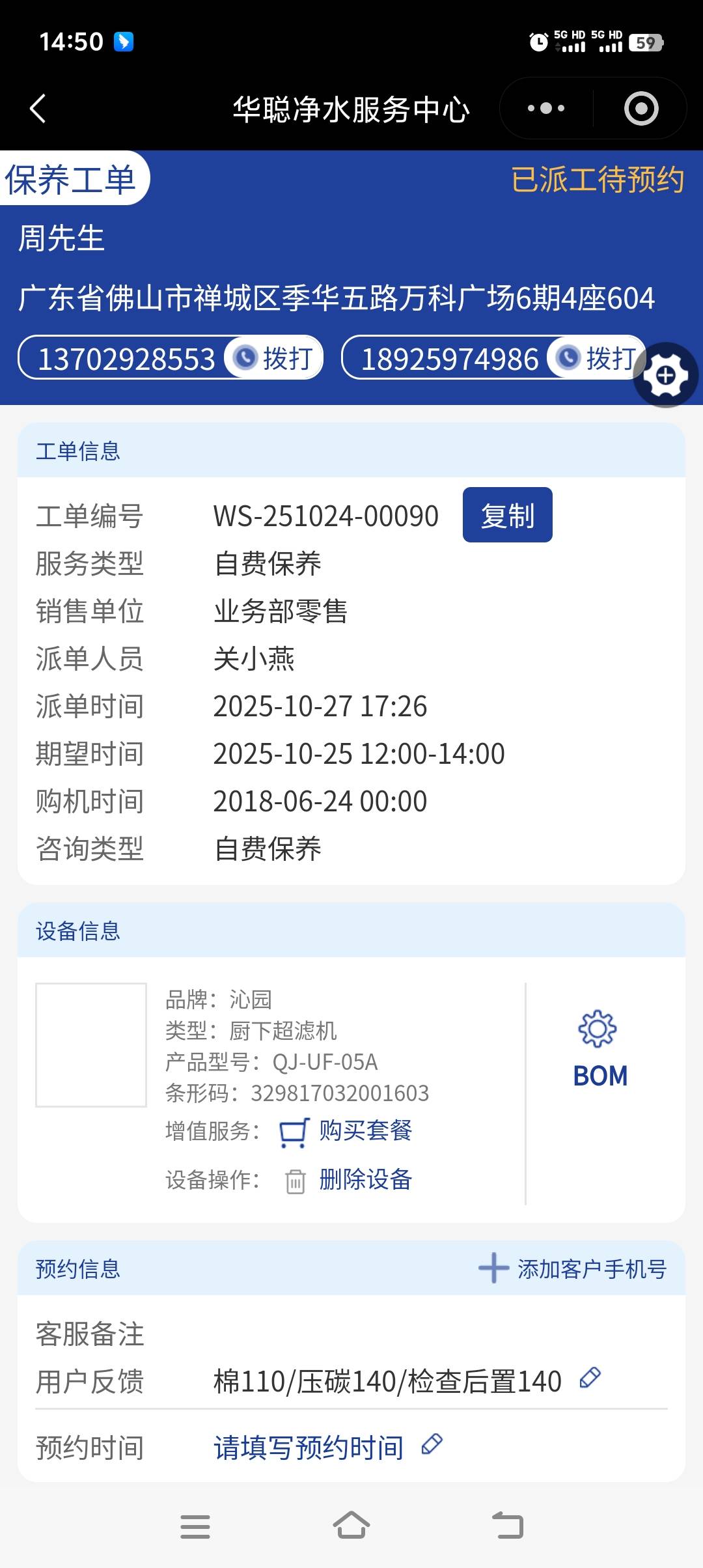Edit the user feedback note
The width and height of the screenshot is (703, 1568).
point(590,1378)
